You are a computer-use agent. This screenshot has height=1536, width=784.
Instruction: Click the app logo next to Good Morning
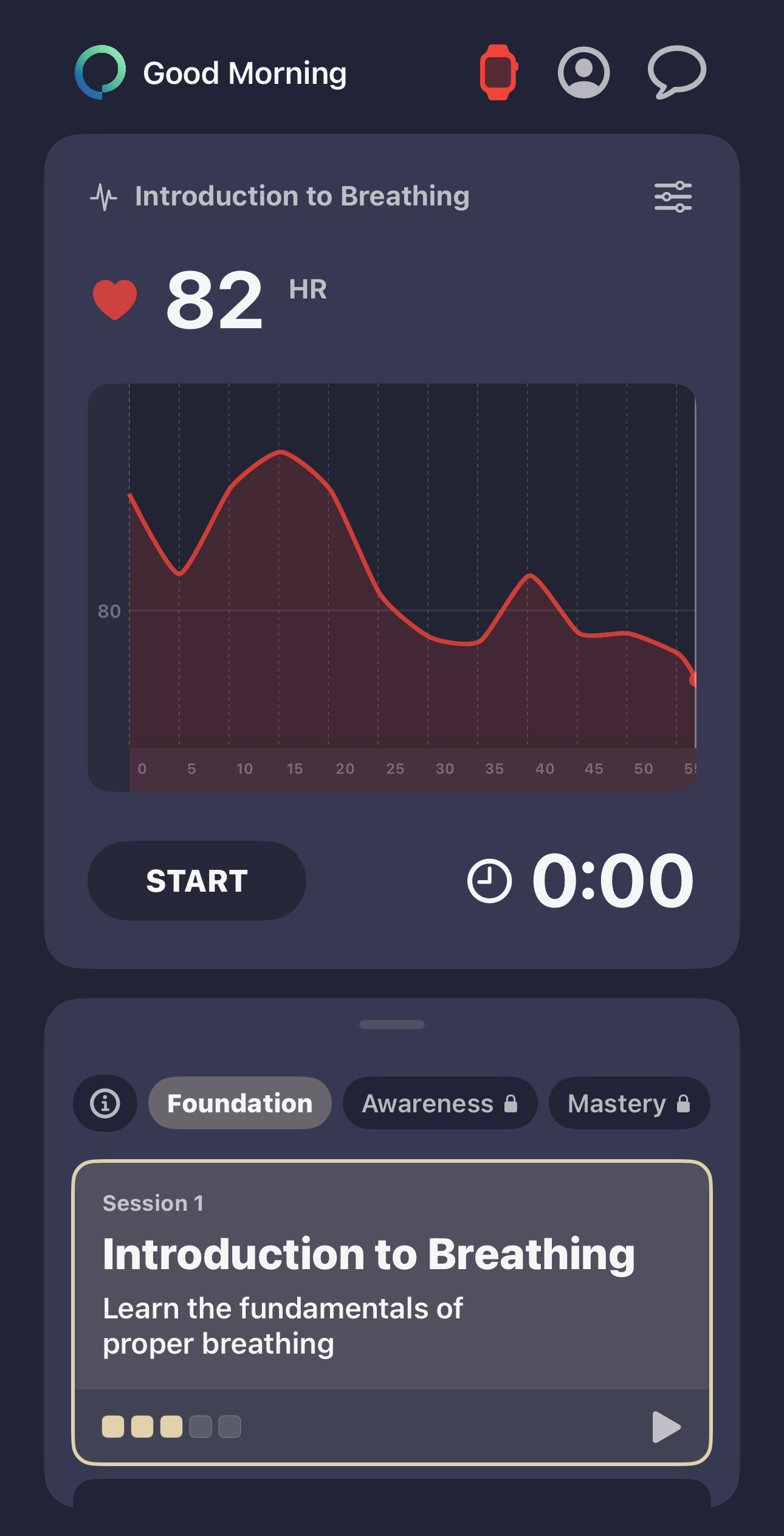click(x=101, y=72)
